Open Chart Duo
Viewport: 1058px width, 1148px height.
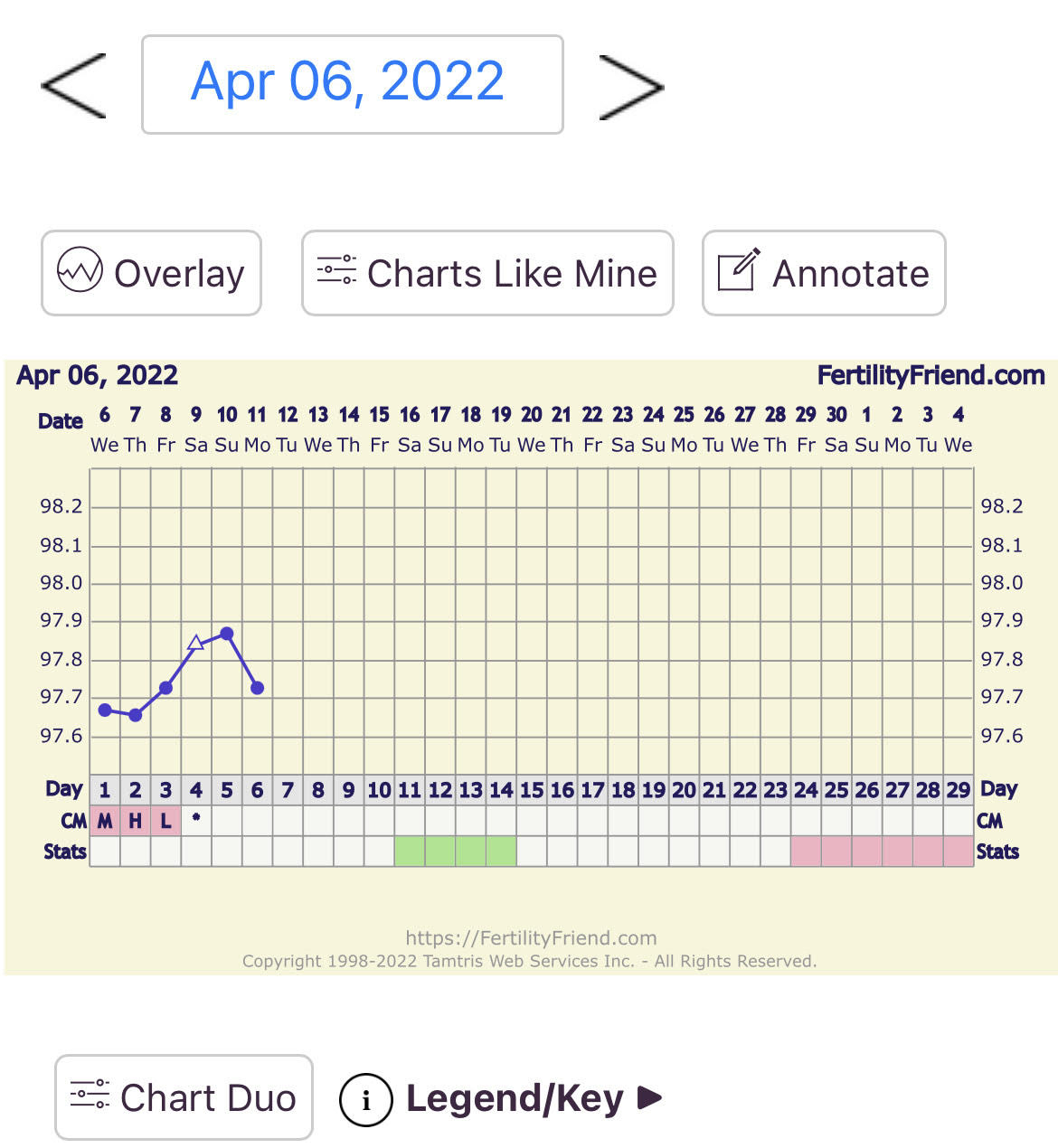click(x=184, y=1097)
